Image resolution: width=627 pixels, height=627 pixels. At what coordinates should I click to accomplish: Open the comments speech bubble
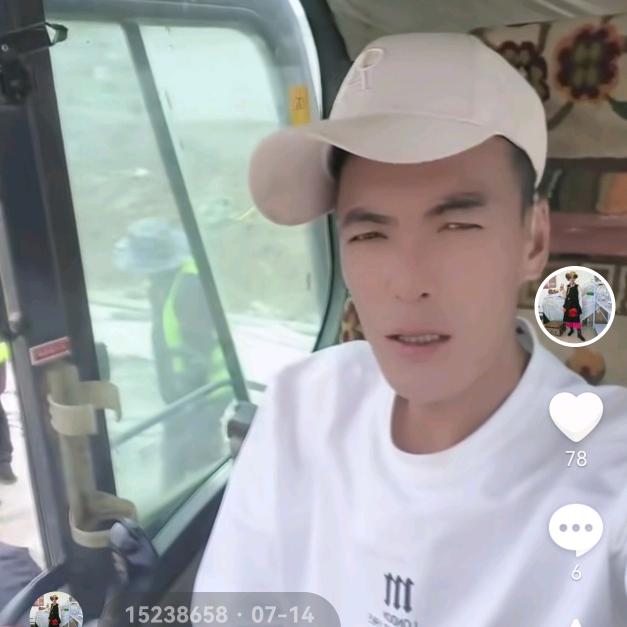point(576,529)
